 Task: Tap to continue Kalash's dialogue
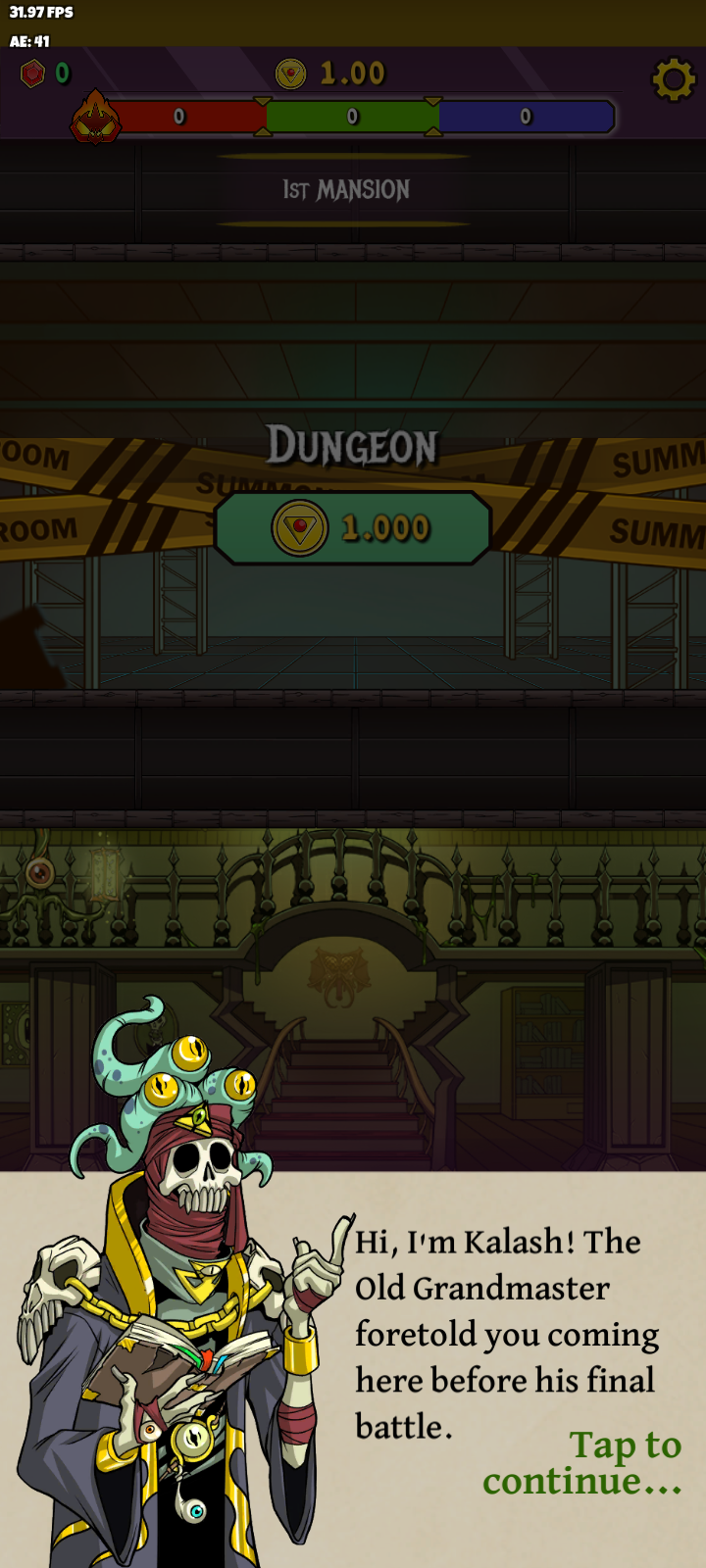tap(581, 1462)
